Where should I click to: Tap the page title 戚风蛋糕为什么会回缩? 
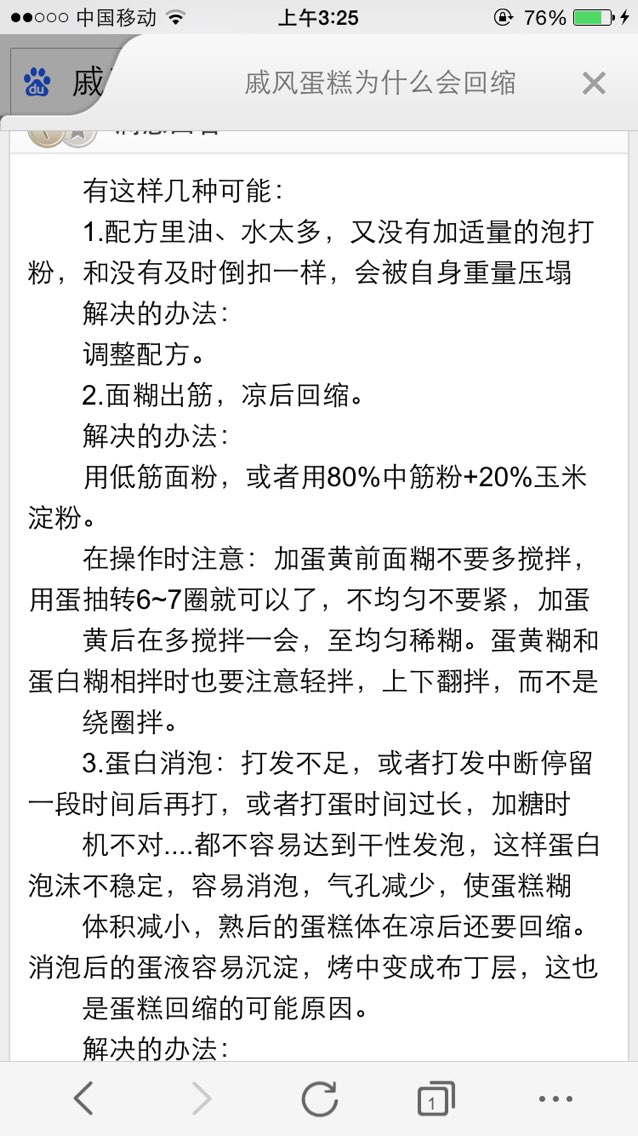pyautogui.click(x=379, y=83)
